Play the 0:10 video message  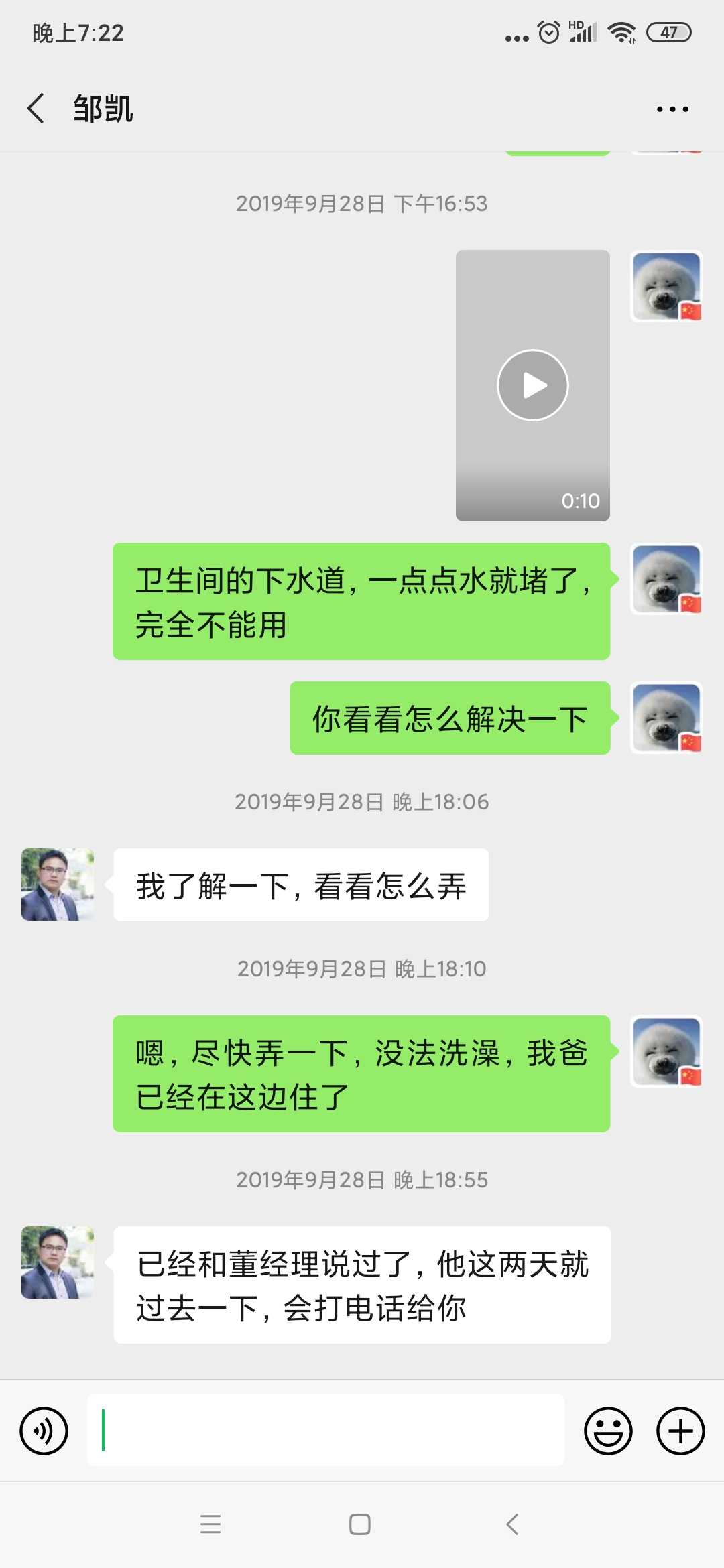pyautogui.click(x=533, y=385)
